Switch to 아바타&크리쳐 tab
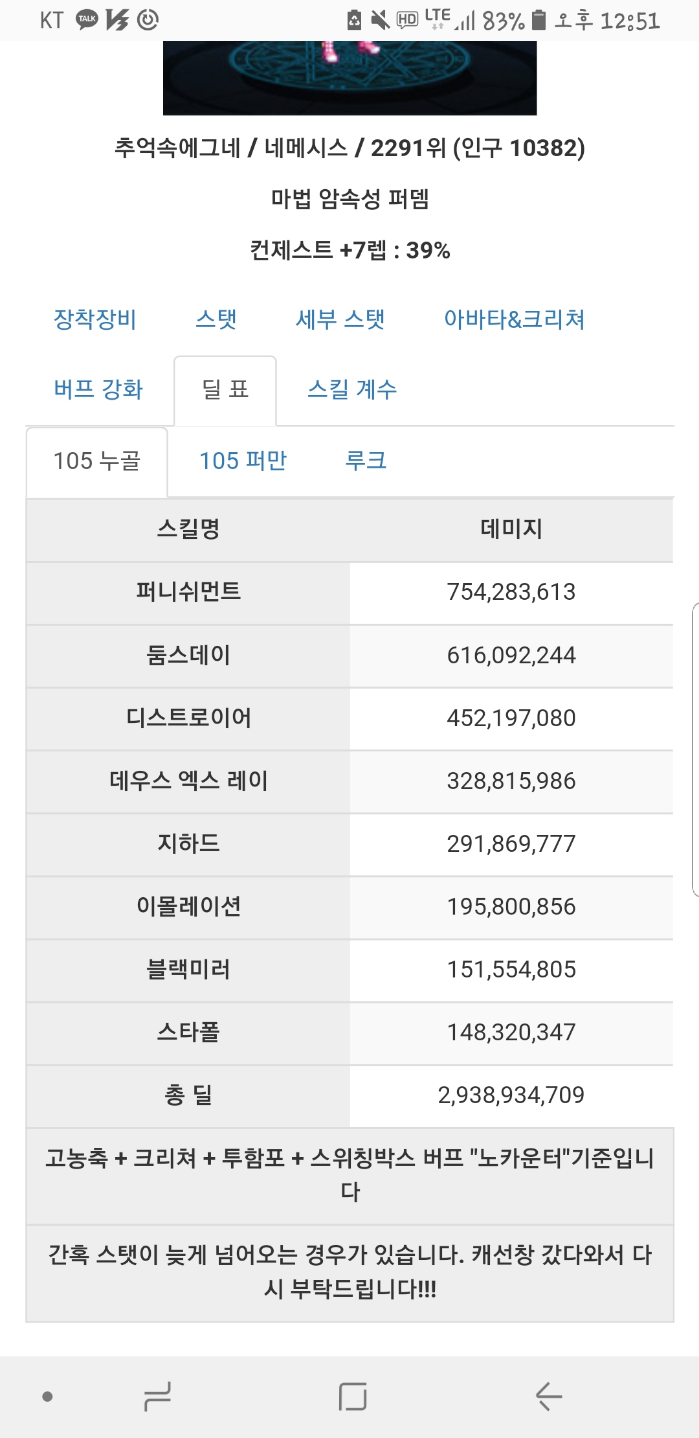Screen dimensions: 699x1438 pos(514,320)
